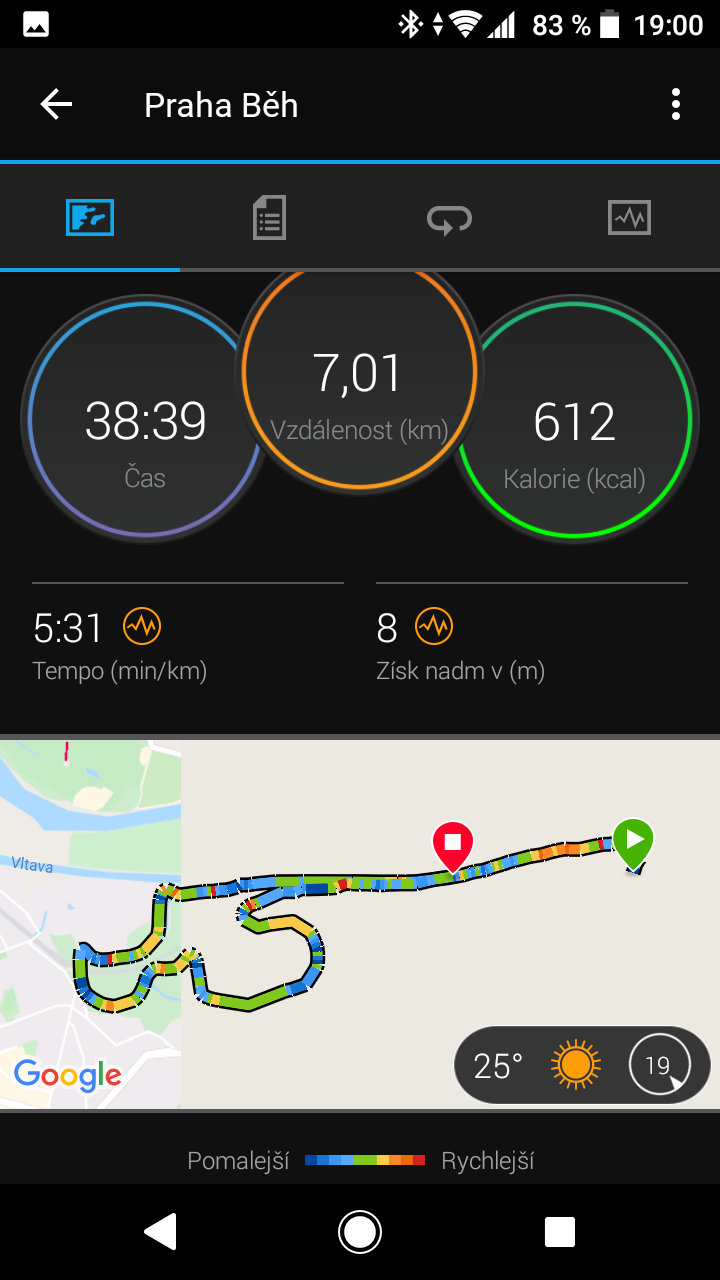
Task: Open the three-dot overflow menu
Action: [x=676, y=105]
